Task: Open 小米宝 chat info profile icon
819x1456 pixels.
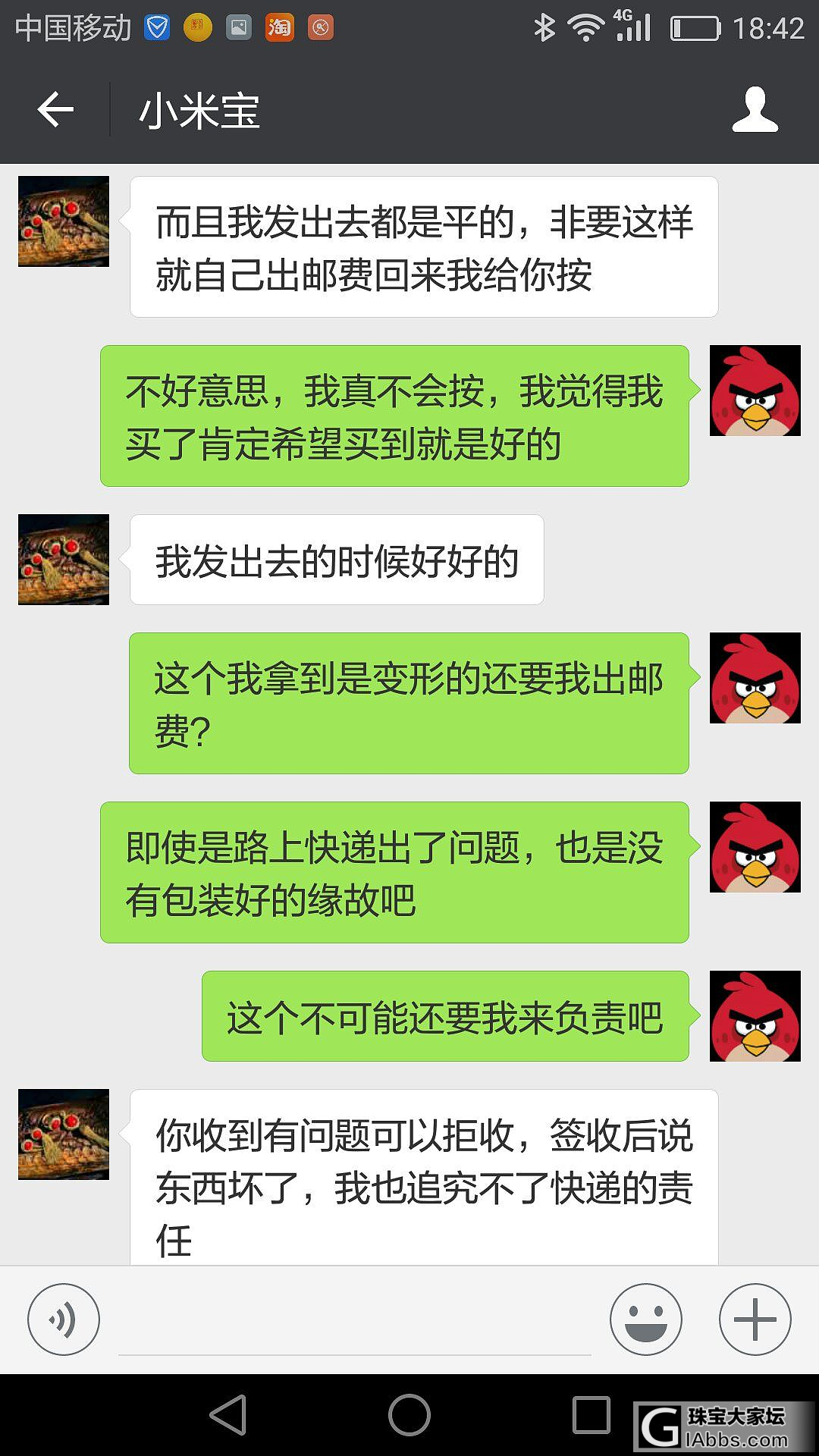Action: (755, 111)
